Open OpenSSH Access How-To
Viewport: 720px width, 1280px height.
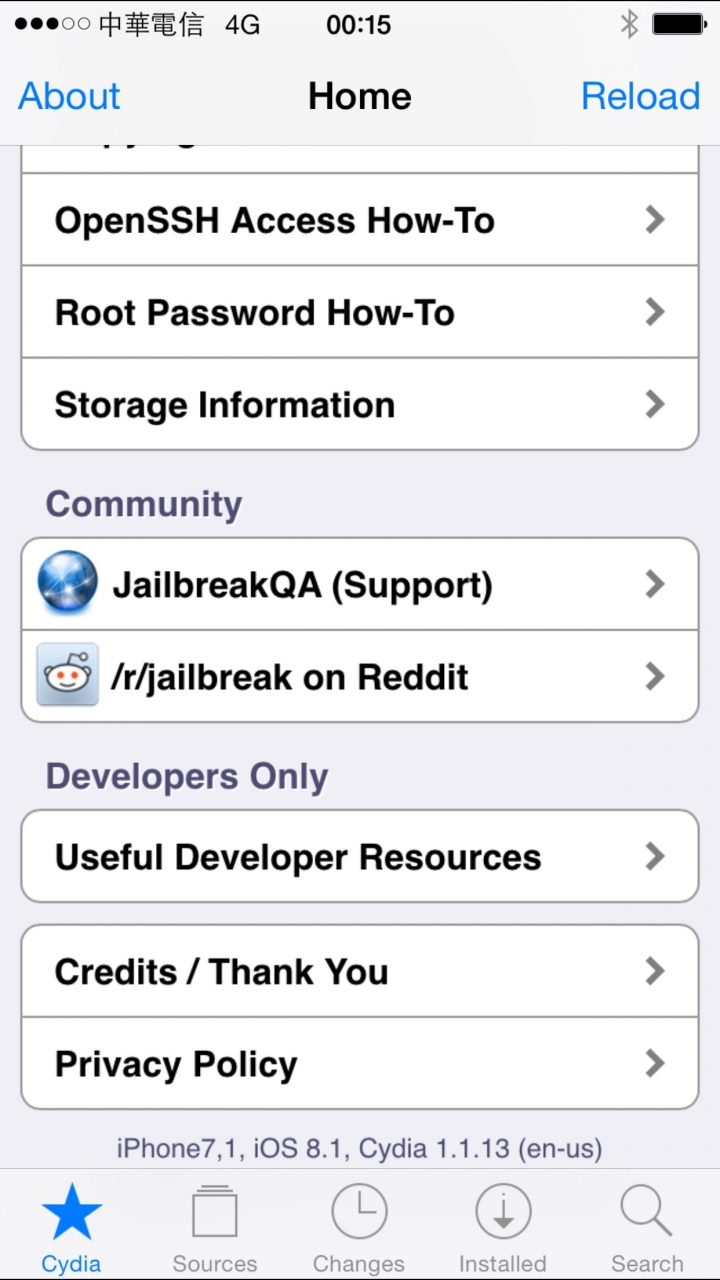pyautogui.click(x=360, y=220)
